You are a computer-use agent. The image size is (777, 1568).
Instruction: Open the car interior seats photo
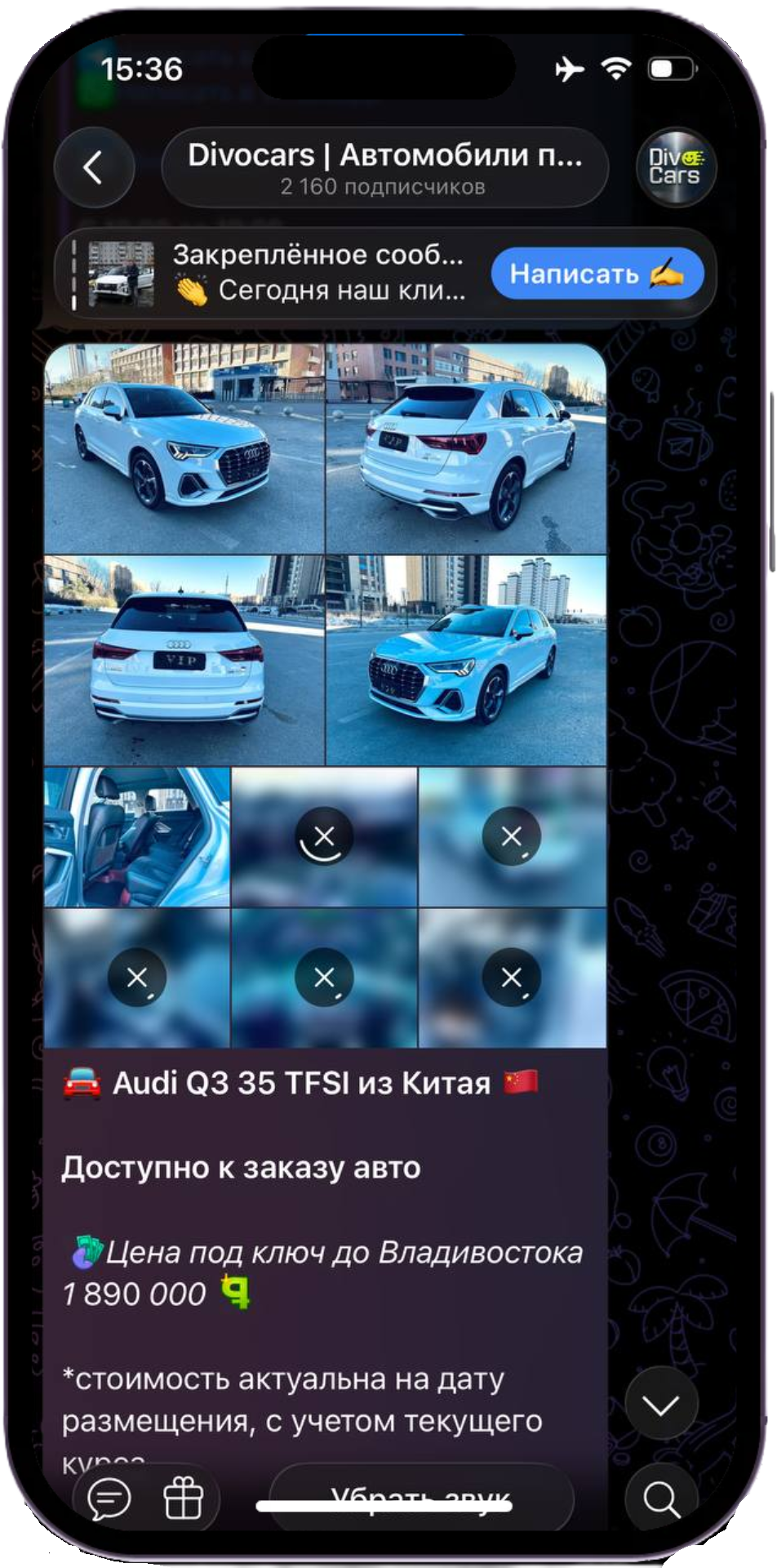click(x=137, y=837)
